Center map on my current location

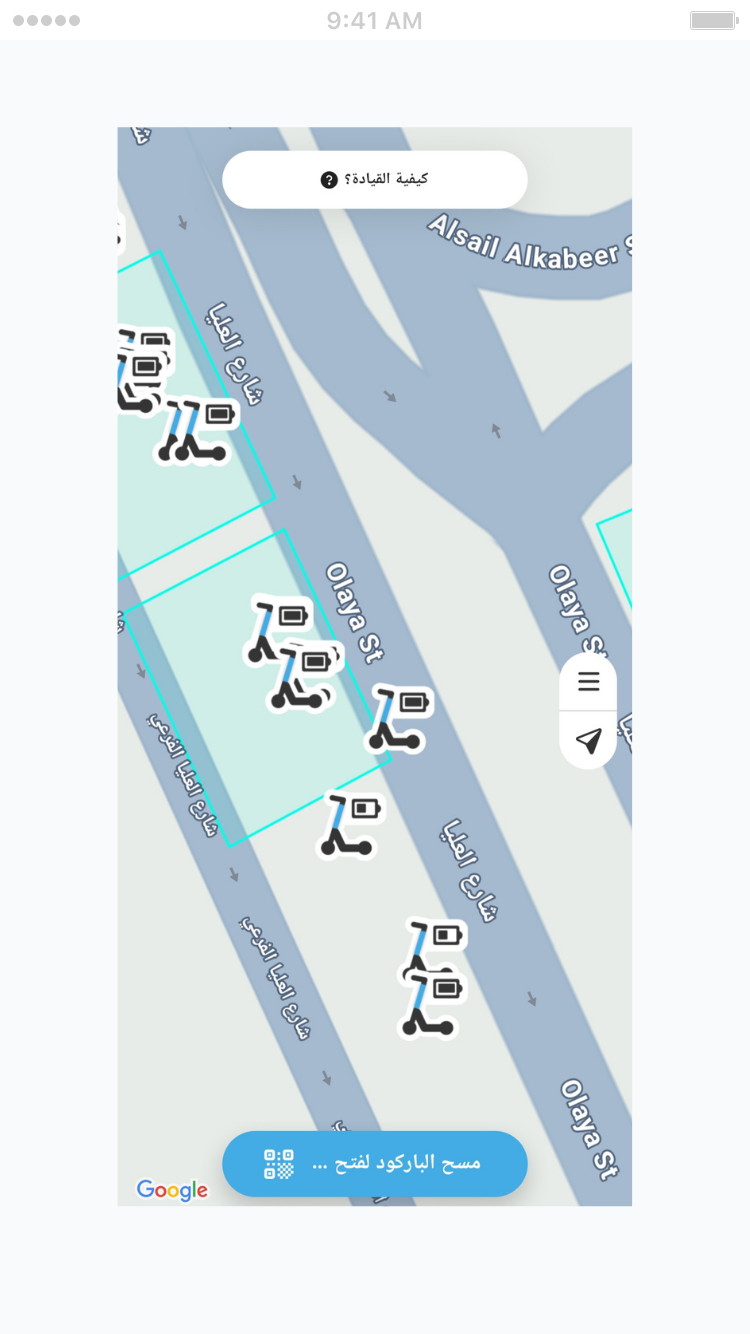(588, 740)
